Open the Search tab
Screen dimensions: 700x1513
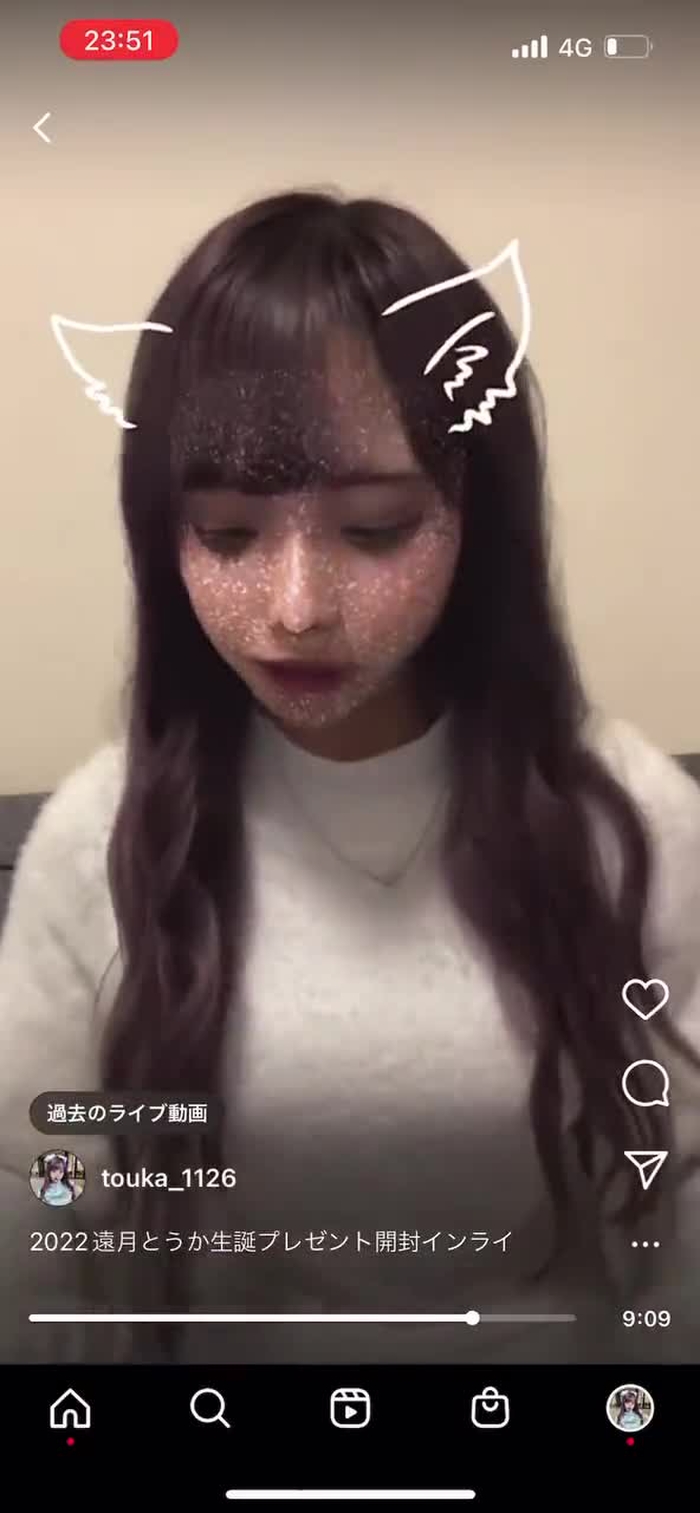coord(210,1408)
